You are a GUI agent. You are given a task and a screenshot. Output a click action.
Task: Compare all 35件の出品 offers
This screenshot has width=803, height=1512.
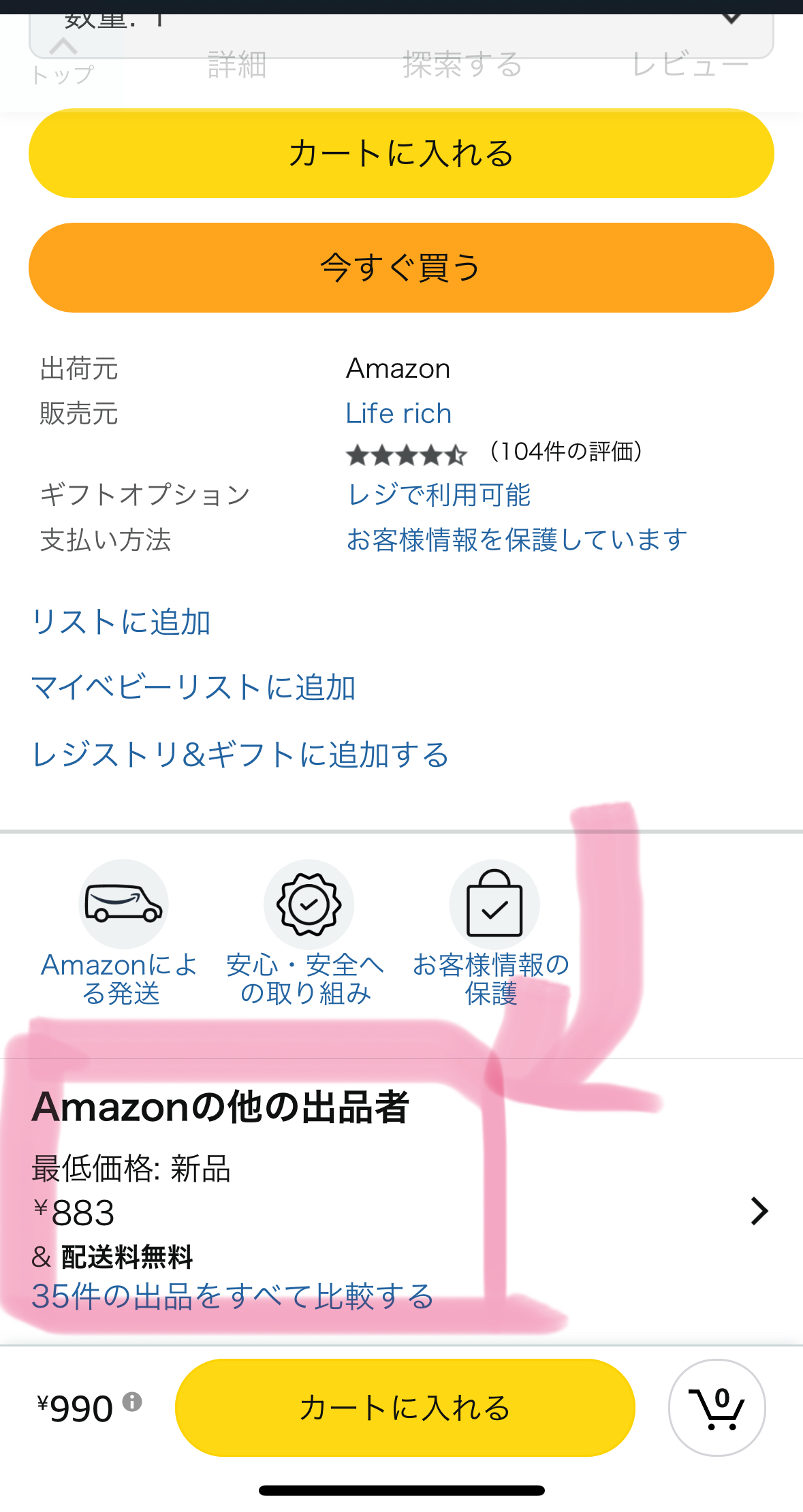[x=232, y=1296]
